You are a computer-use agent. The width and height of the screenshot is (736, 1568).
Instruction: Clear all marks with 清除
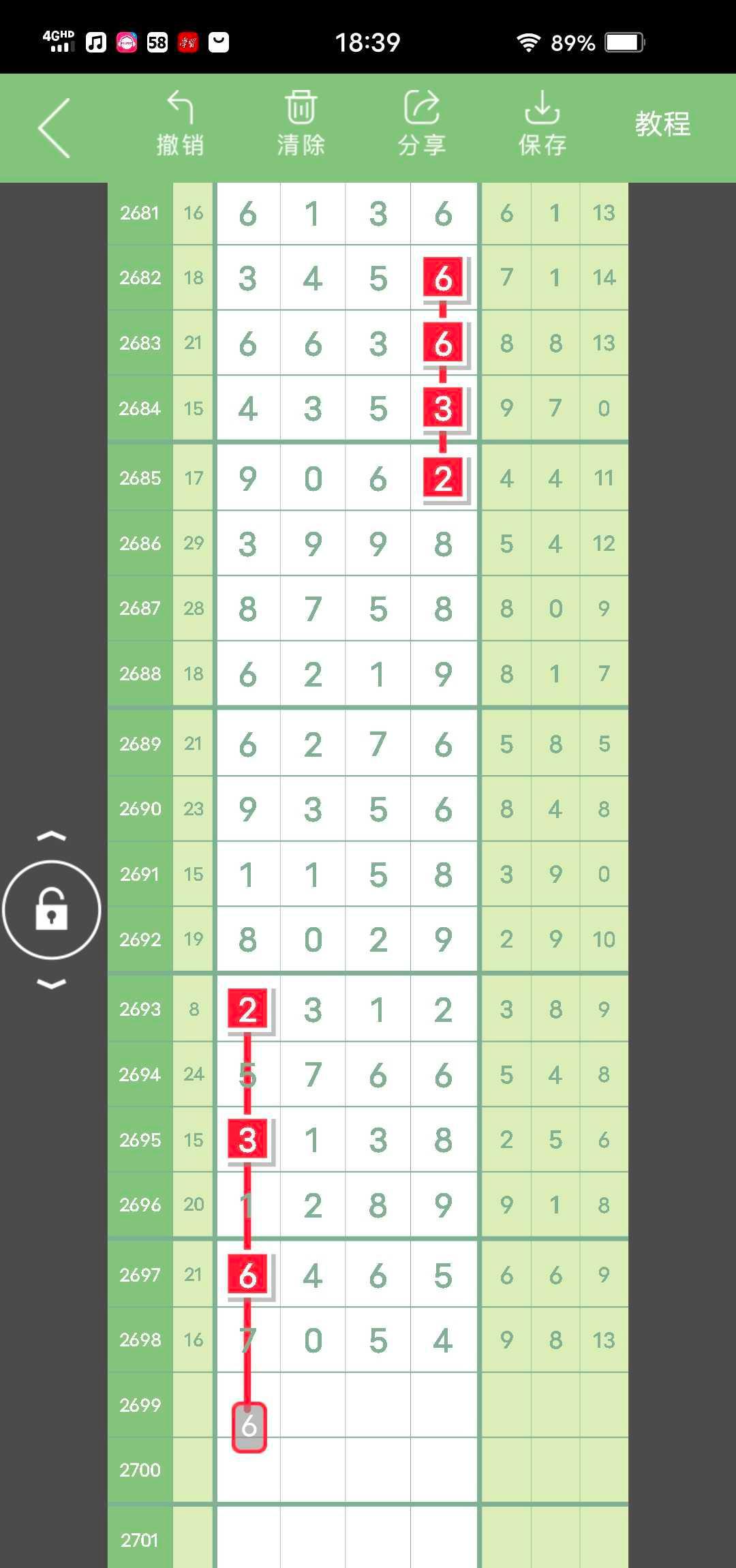point(301,124)
